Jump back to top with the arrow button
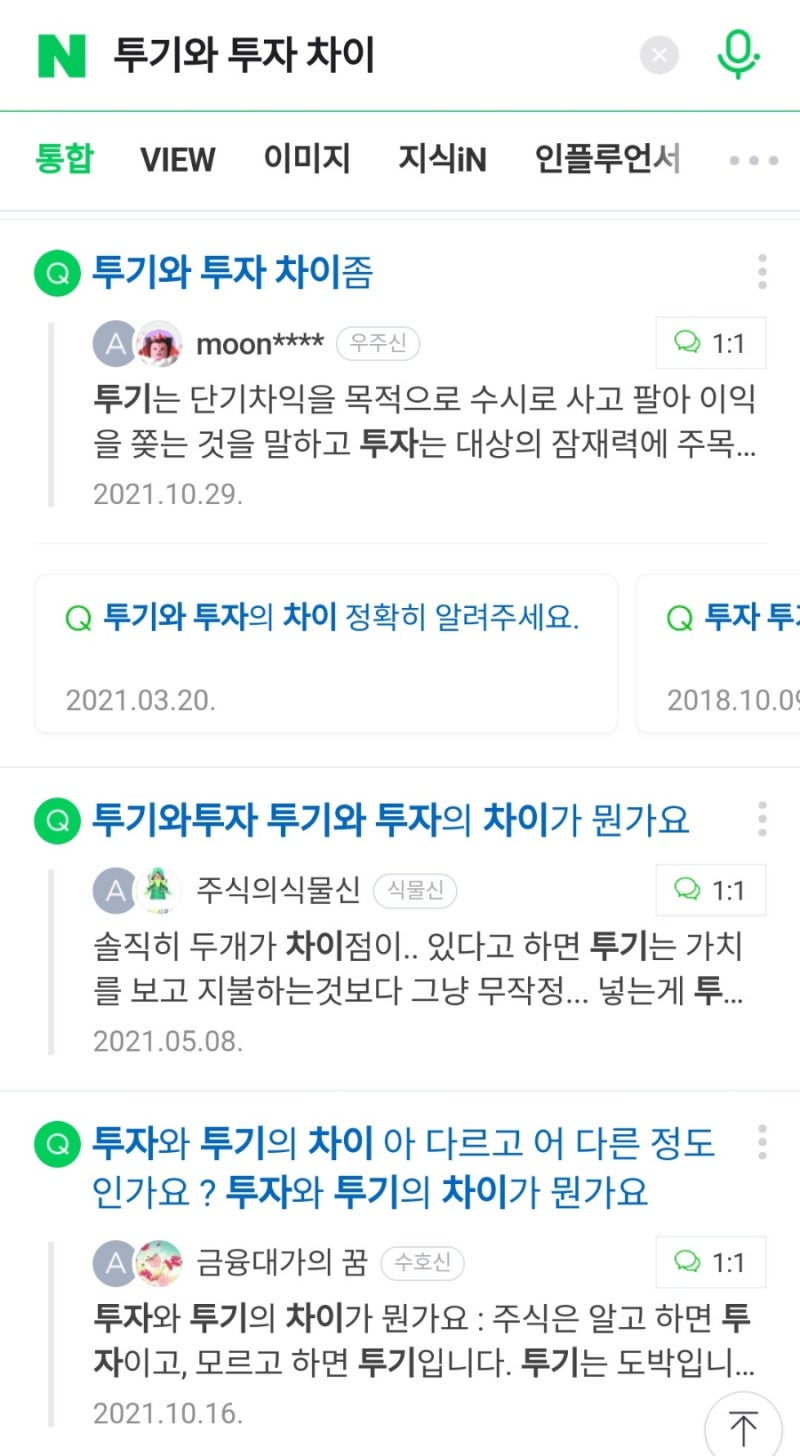 (743, 1425)
